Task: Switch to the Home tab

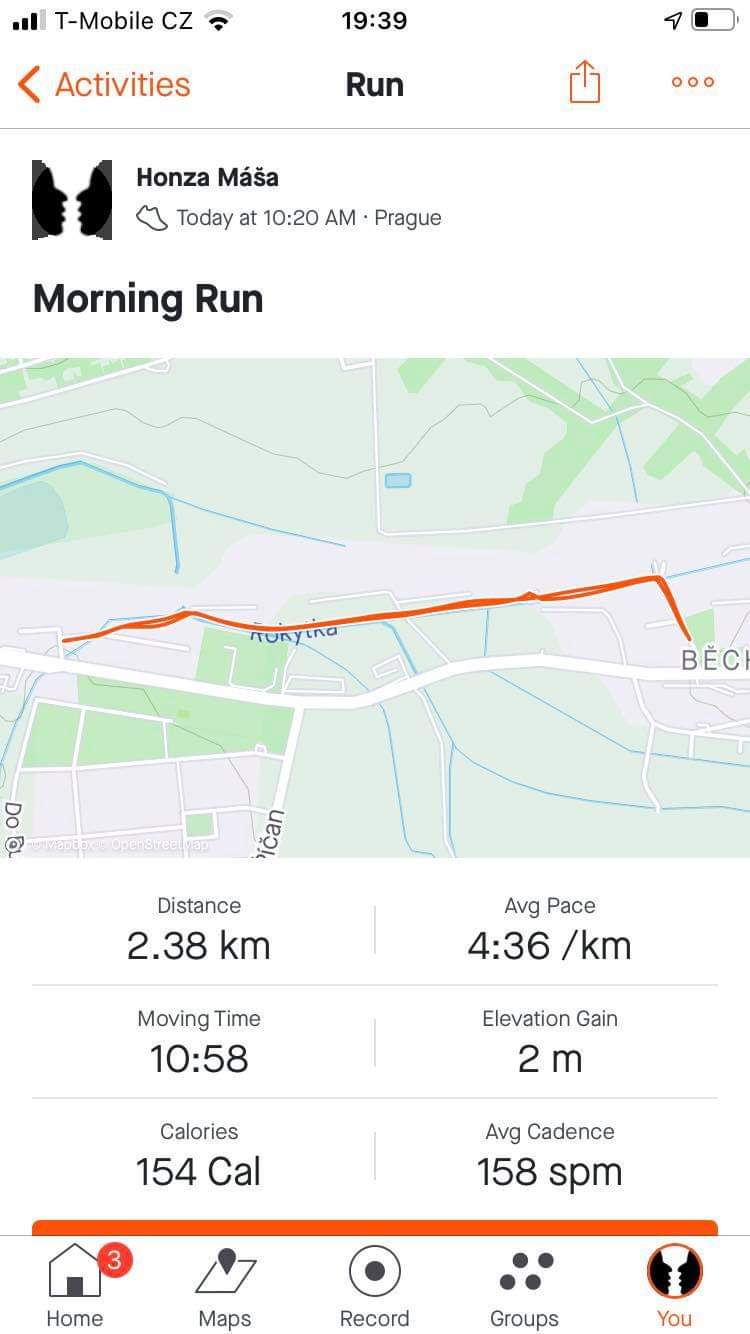Action: tap(75, 1286)
